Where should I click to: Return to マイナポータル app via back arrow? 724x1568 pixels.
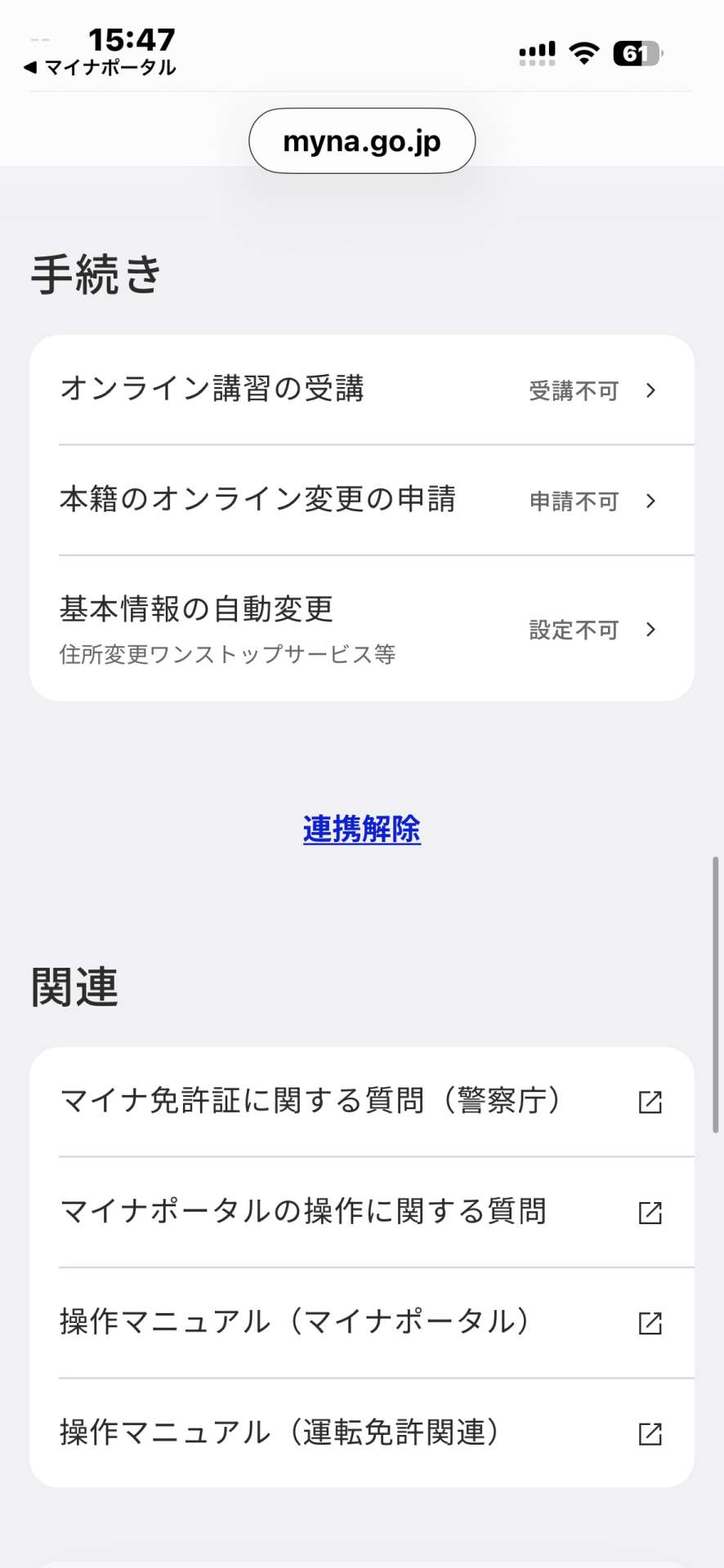click(x=100, y=68)
